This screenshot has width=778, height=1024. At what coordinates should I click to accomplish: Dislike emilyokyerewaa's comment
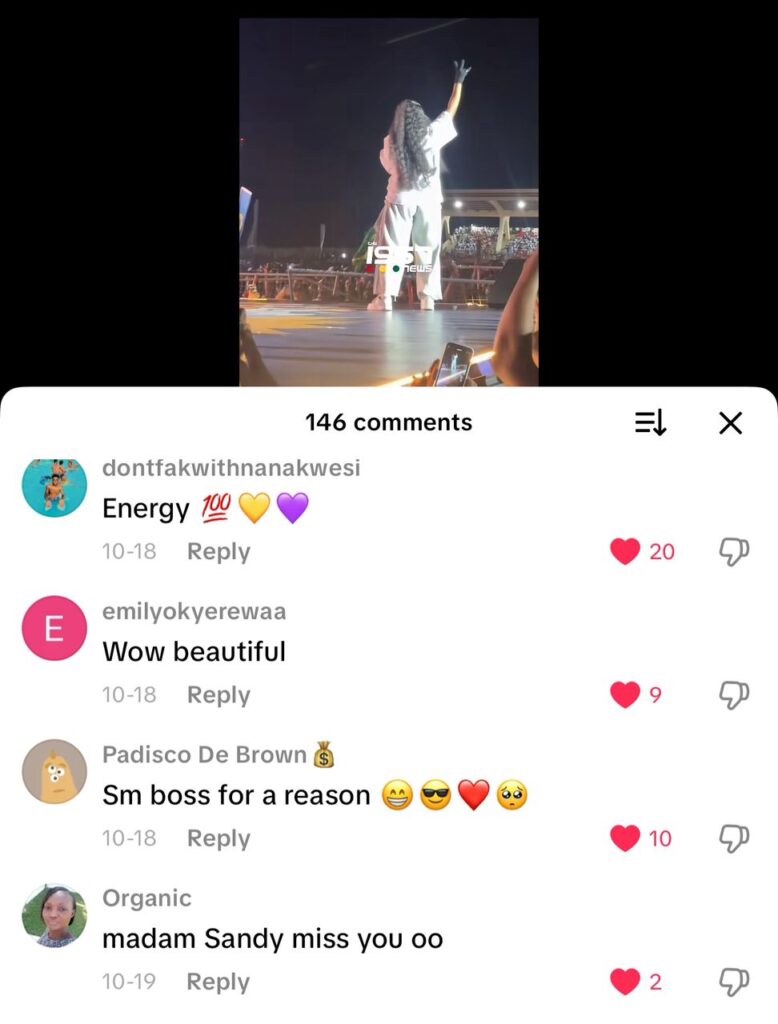[734, 695]
